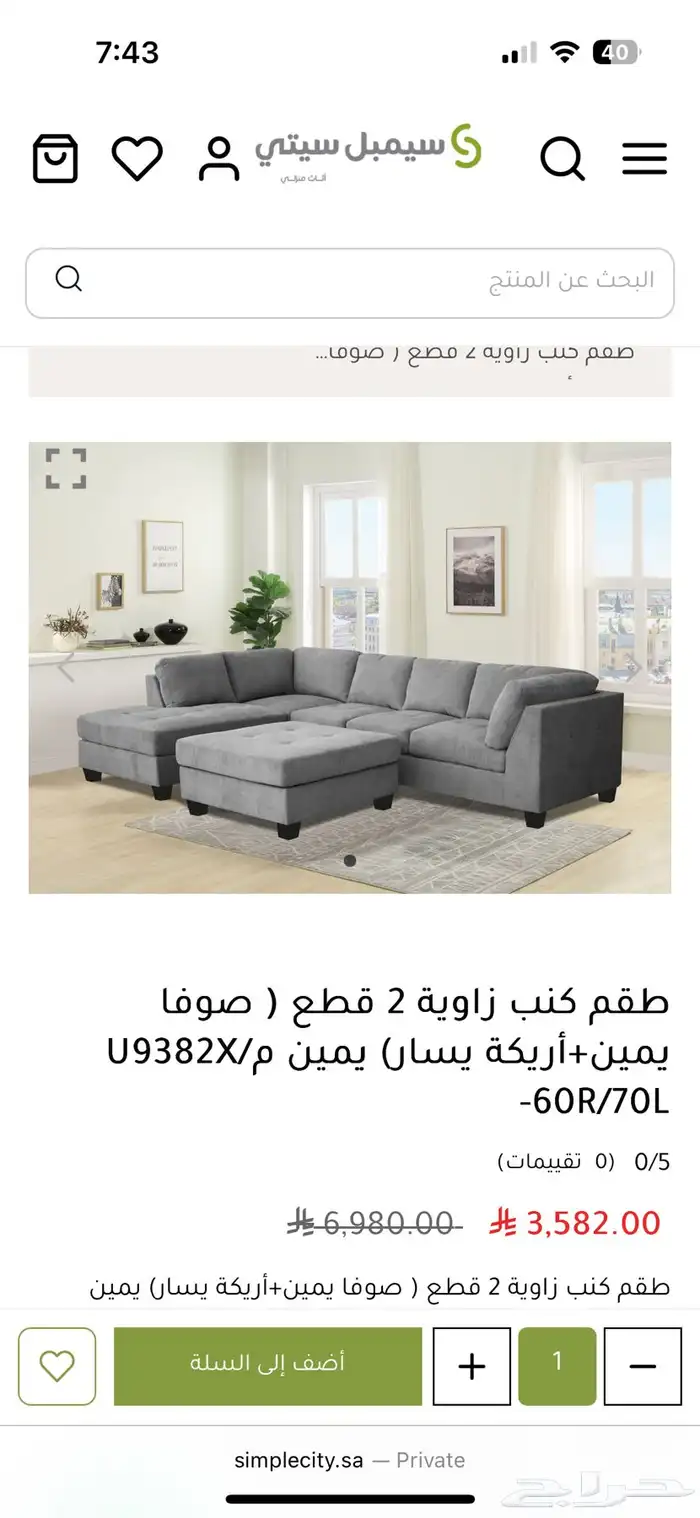Image resolution: width=700 pixels, height=1518 pixels.
Task: Save product with bottom heart button
Action: 57,1366
